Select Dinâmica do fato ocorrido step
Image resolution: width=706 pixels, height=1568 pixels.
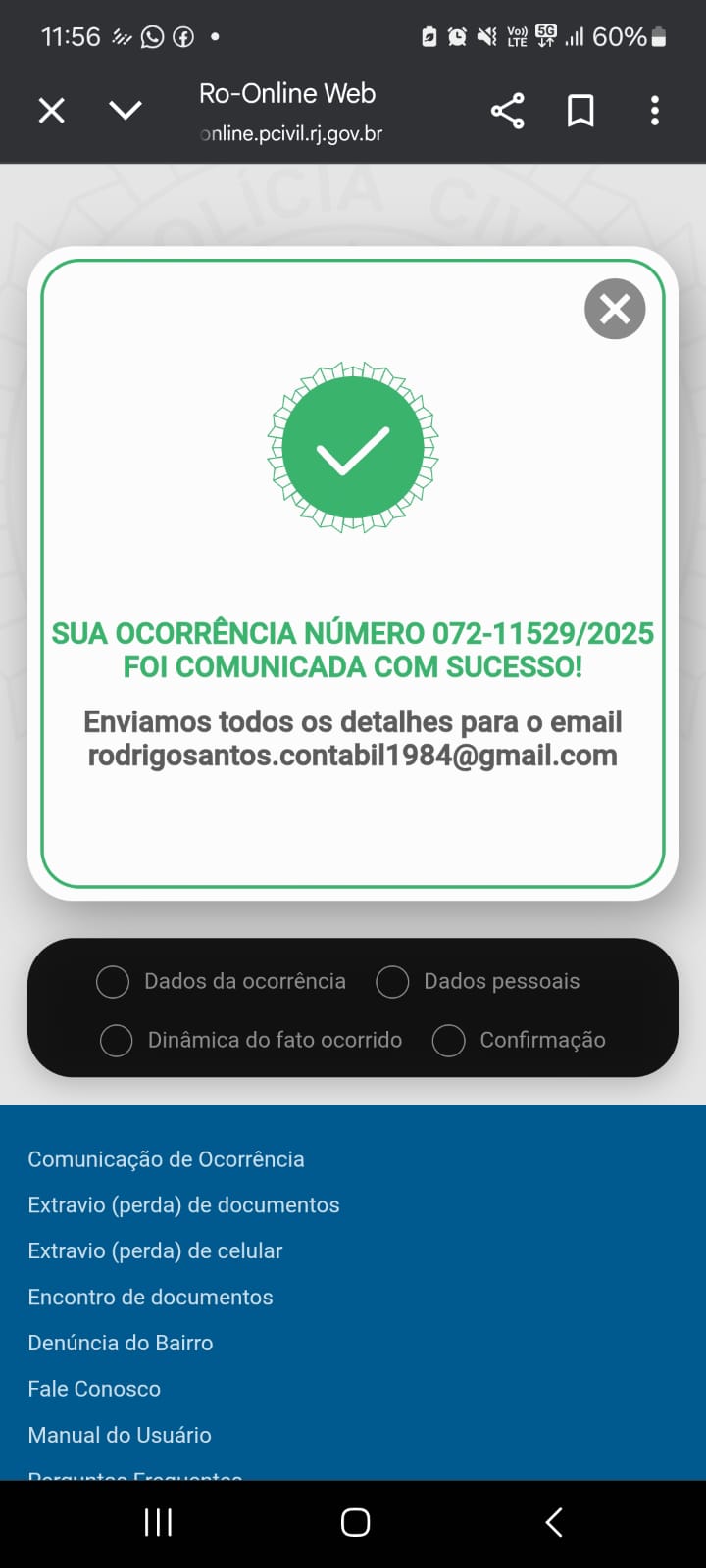pyautogui.click(x=117, y=1040)
